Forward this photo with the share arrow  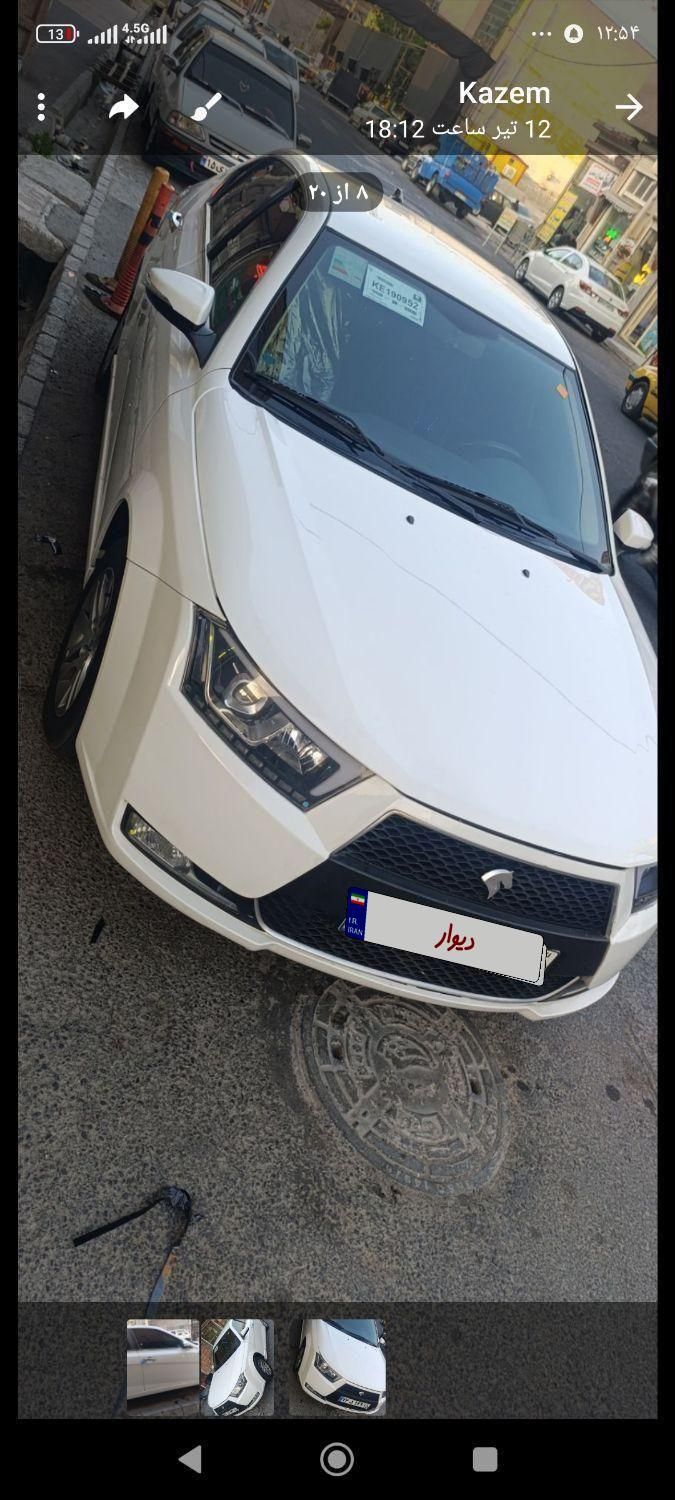click(124, 107)
